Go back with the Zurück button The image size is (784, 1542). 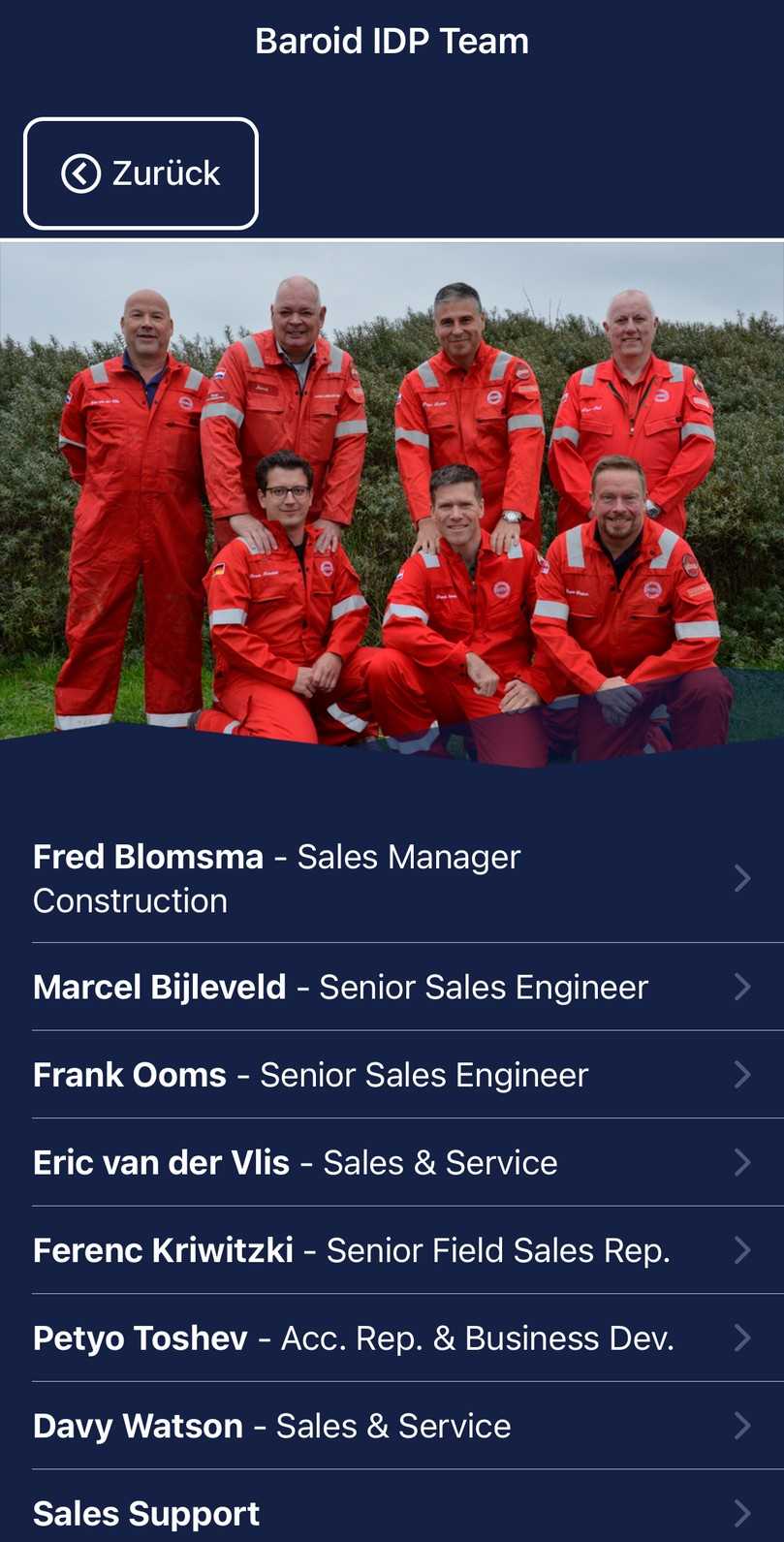(141, 173)
